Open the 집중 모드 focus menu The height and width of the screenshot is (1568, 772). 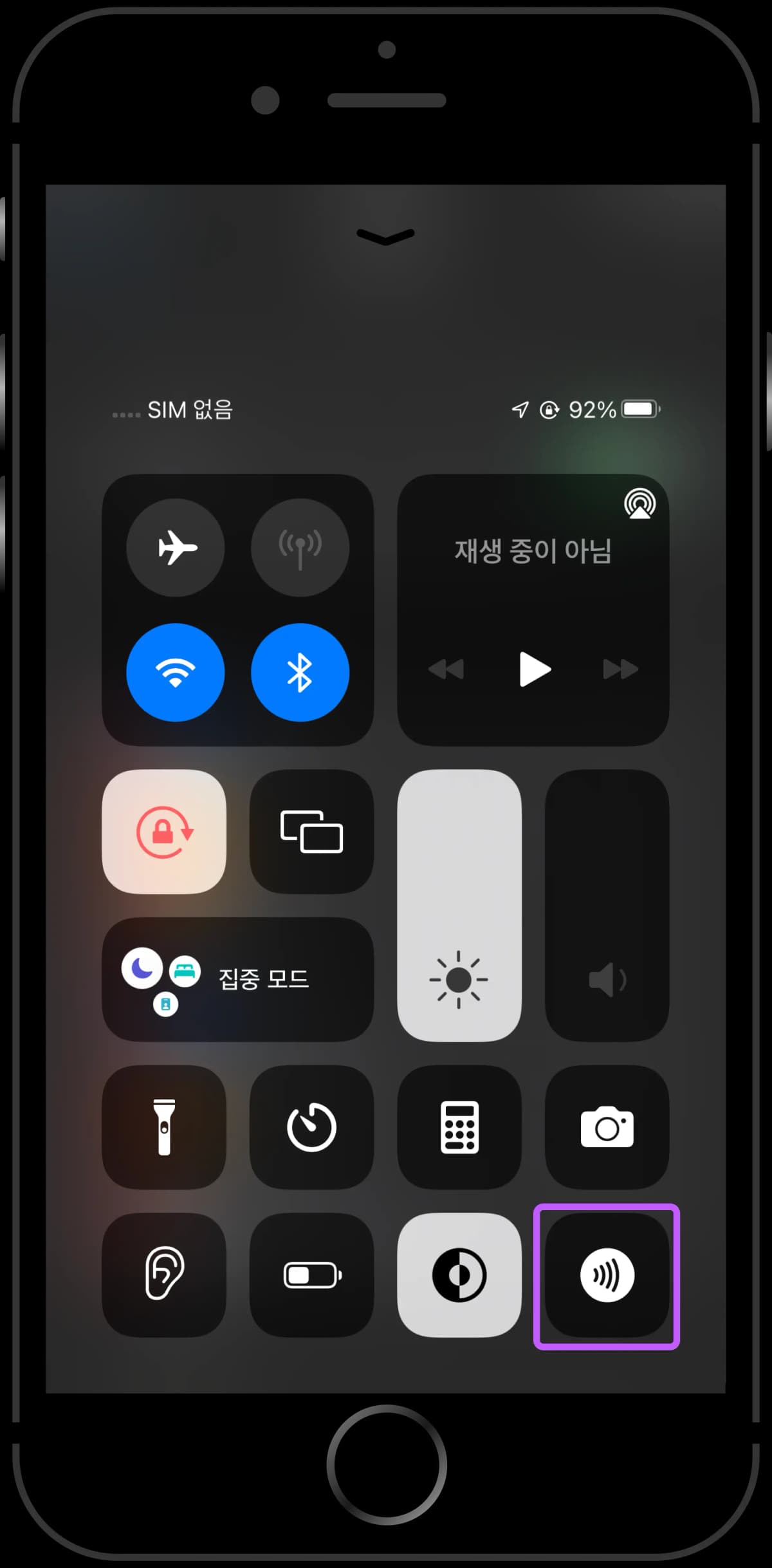coord(238,980)
